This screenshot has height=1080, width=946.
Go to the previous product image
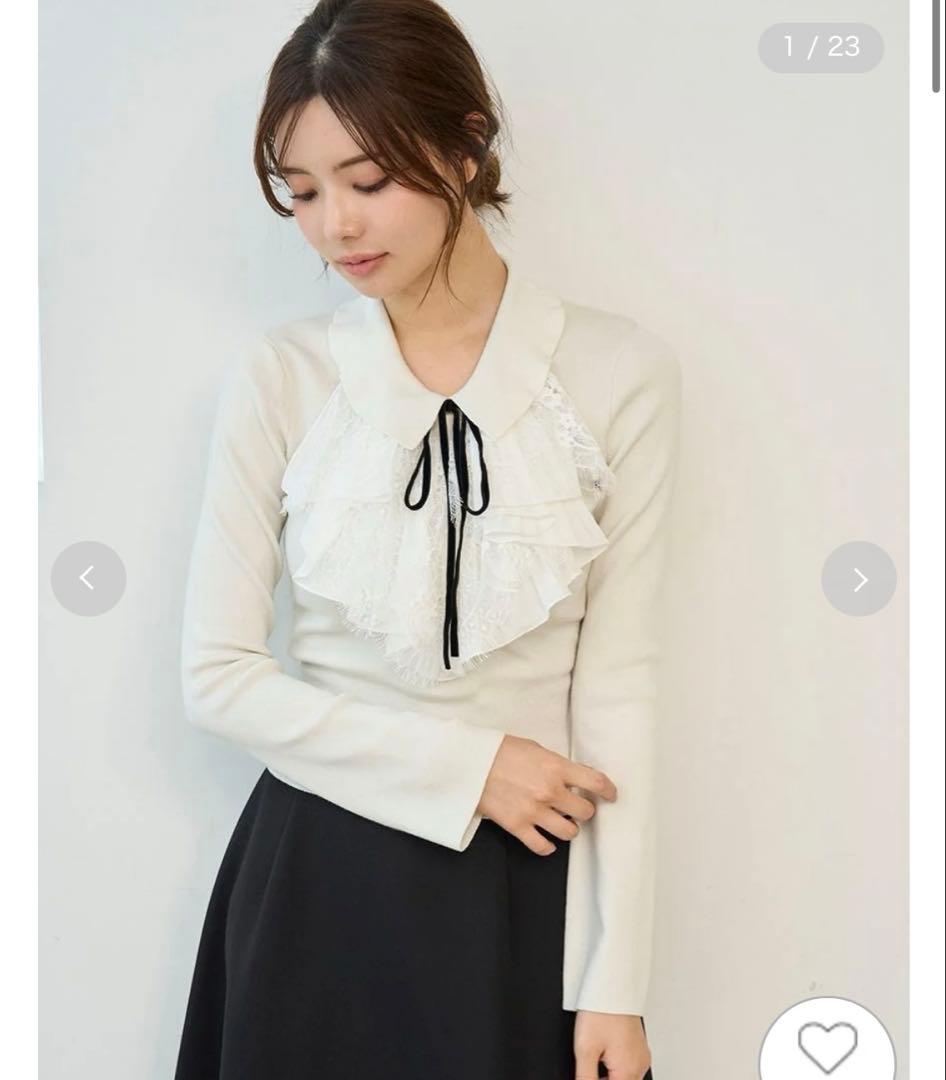(x=88, y=578)
